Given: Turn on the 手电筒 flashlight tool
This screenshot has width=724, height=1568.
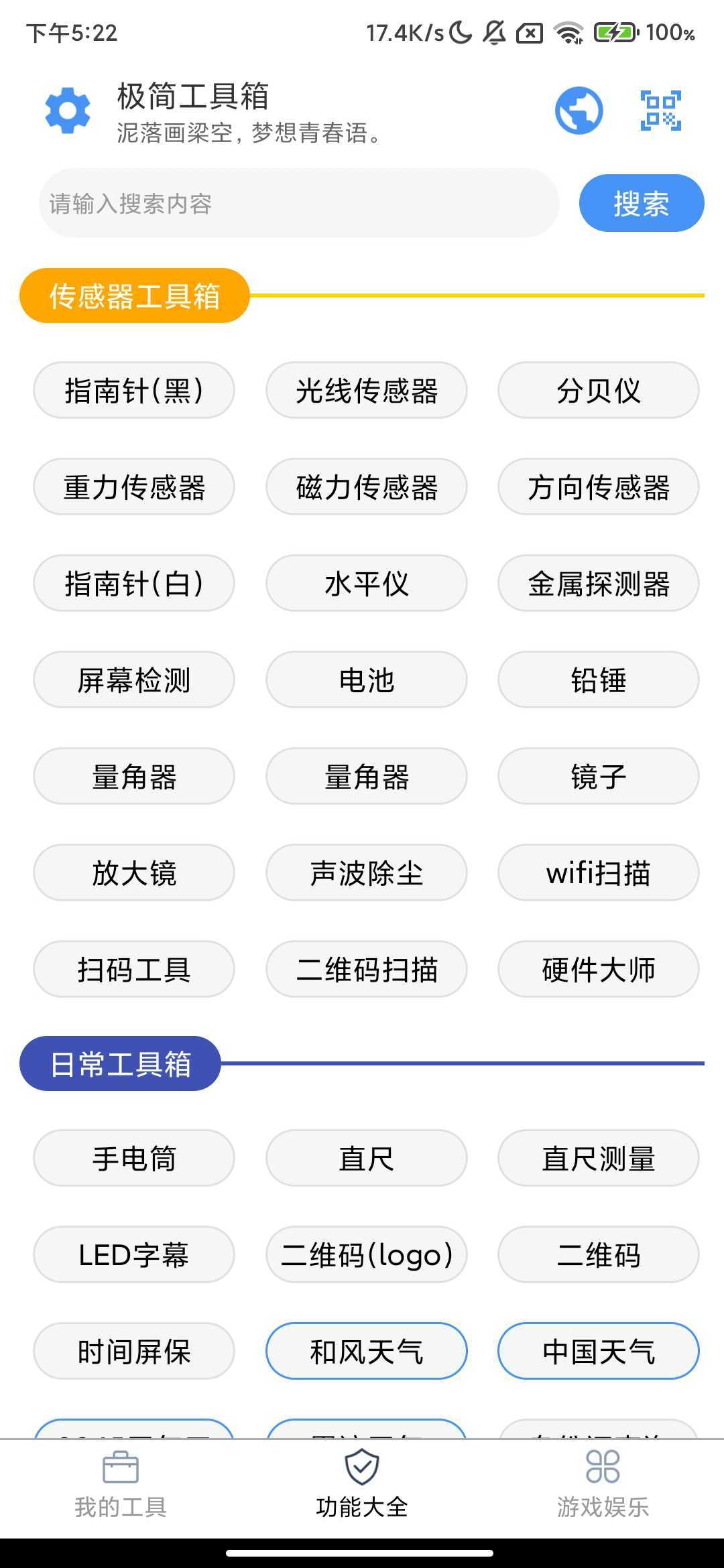Looking at the screenshot, I should [134, 1158].
